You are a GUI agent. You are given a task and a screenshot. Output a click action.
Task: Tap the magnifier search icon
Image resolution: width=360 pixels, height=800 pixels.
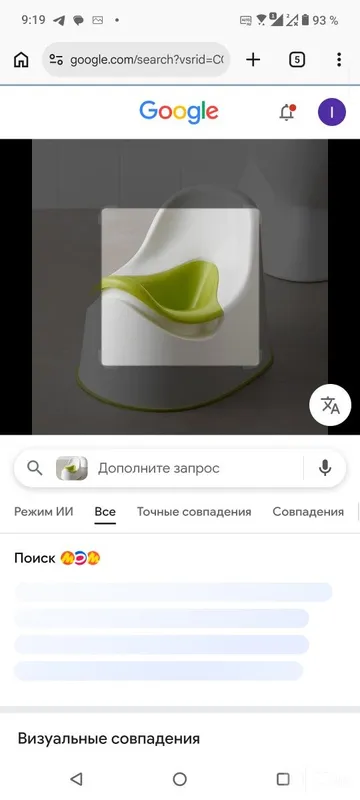(x=35, y=468)
